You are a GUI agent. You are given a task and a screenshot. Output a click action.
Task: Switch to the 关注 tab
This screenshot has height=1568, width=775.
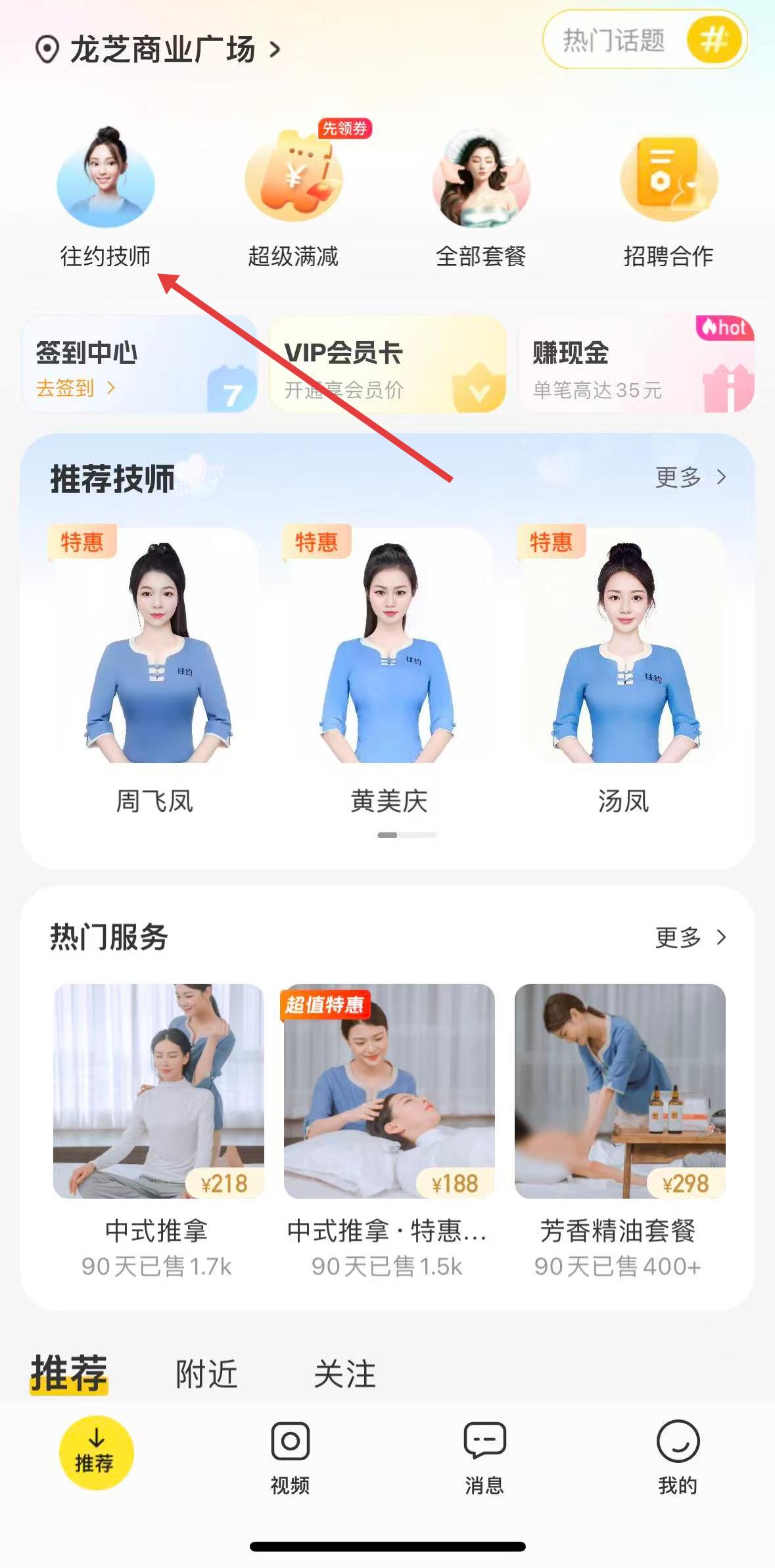coord(344,1374)
